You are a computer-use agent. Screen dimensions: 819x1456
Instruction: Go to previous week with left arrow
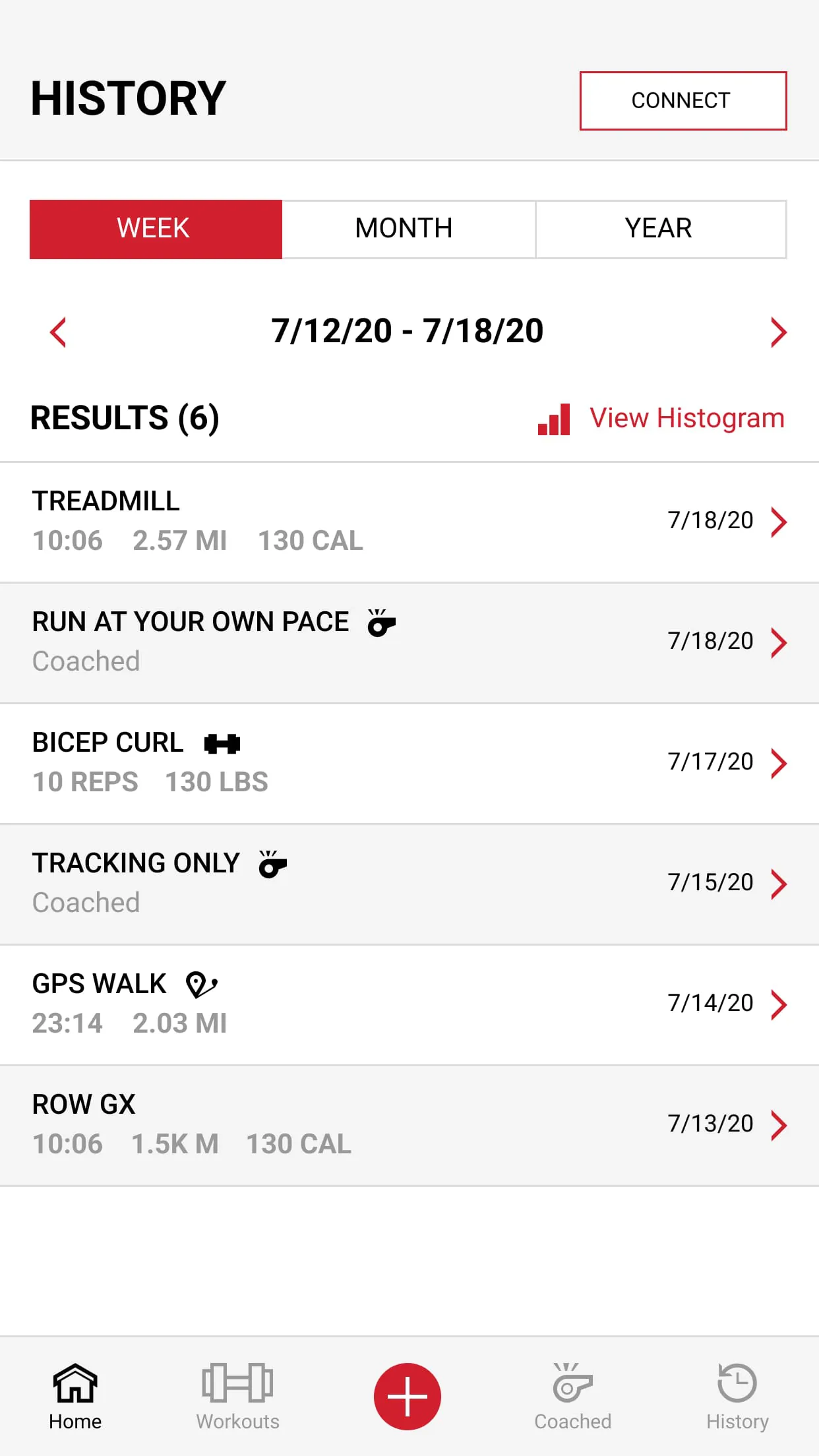coord(58,332)
